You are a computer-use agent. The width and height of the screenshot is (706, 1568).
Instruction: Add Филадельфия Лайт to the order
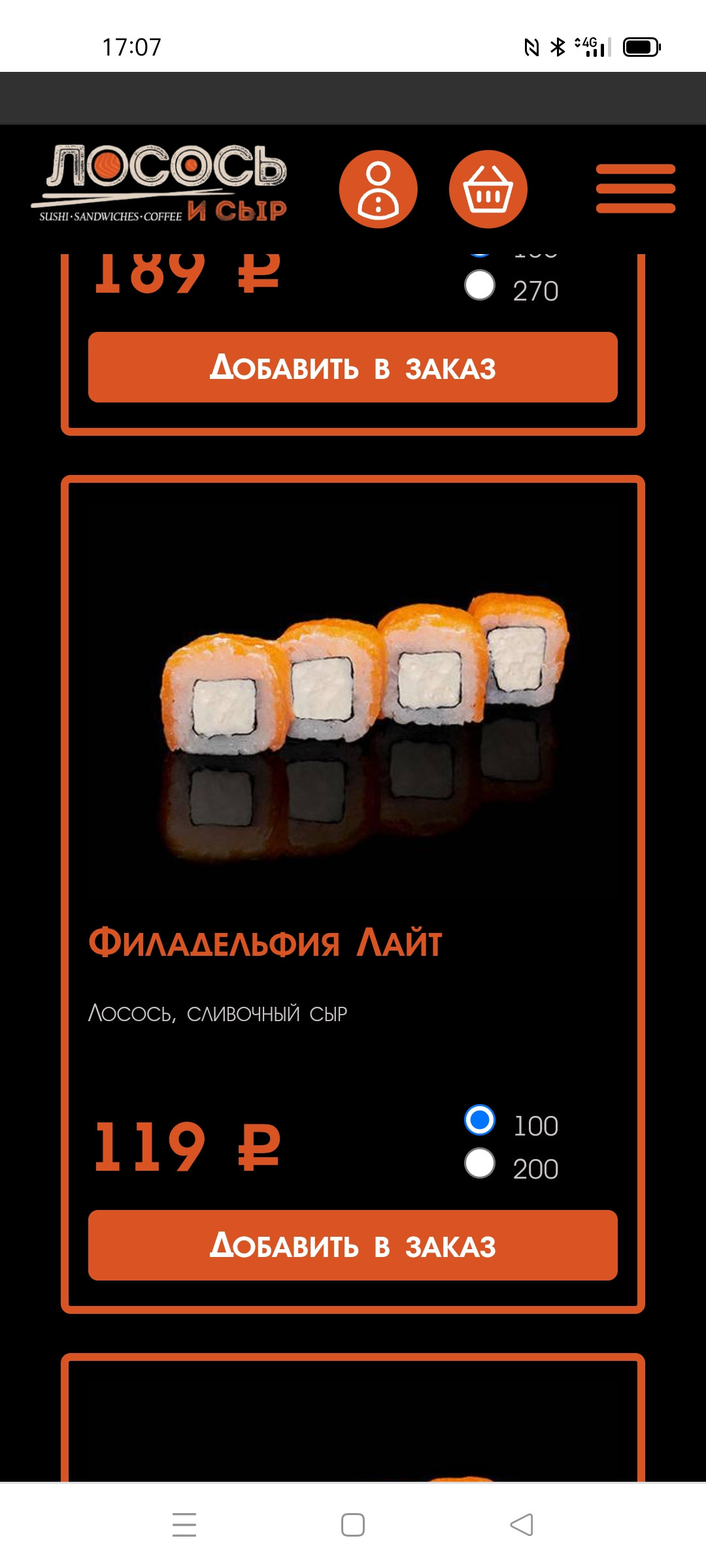coord(353,1245)
